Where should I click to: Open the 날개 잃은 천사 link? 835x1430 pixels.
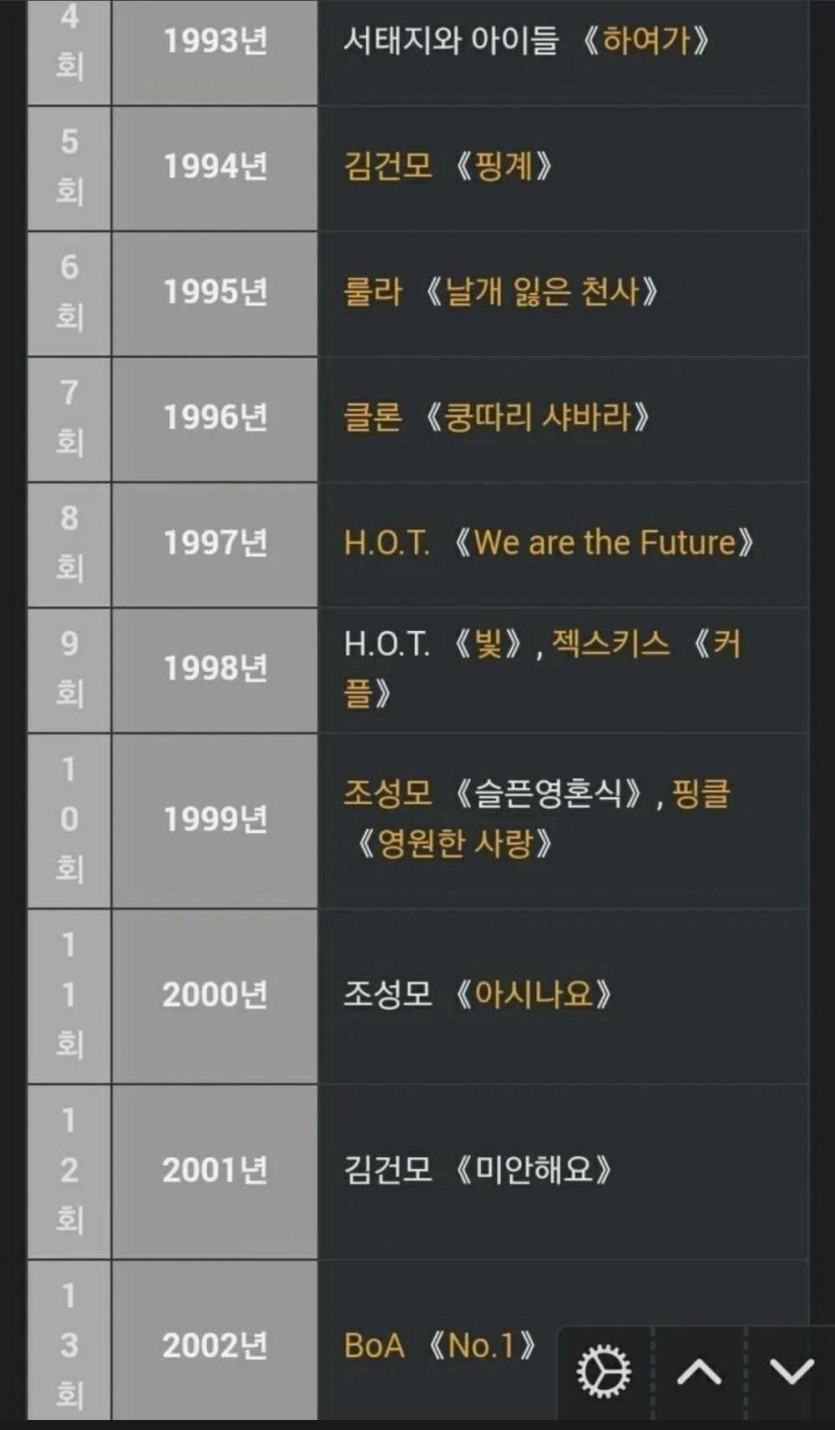click(x=542, y=292)
